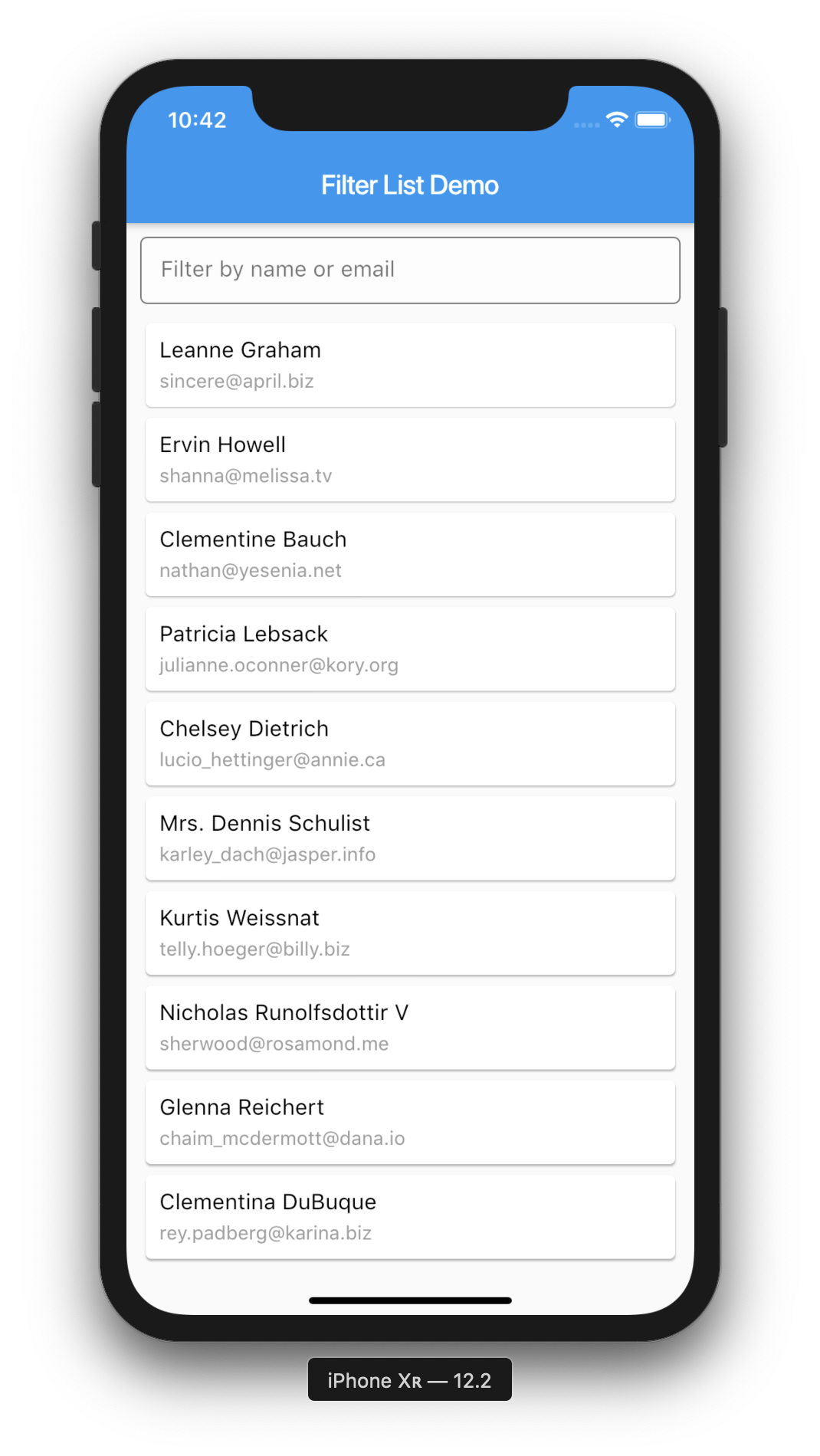Viewport: 820px width, 1456px height.
Task: Open Mrs. Dennis Schulist's card
Action: 410,838
